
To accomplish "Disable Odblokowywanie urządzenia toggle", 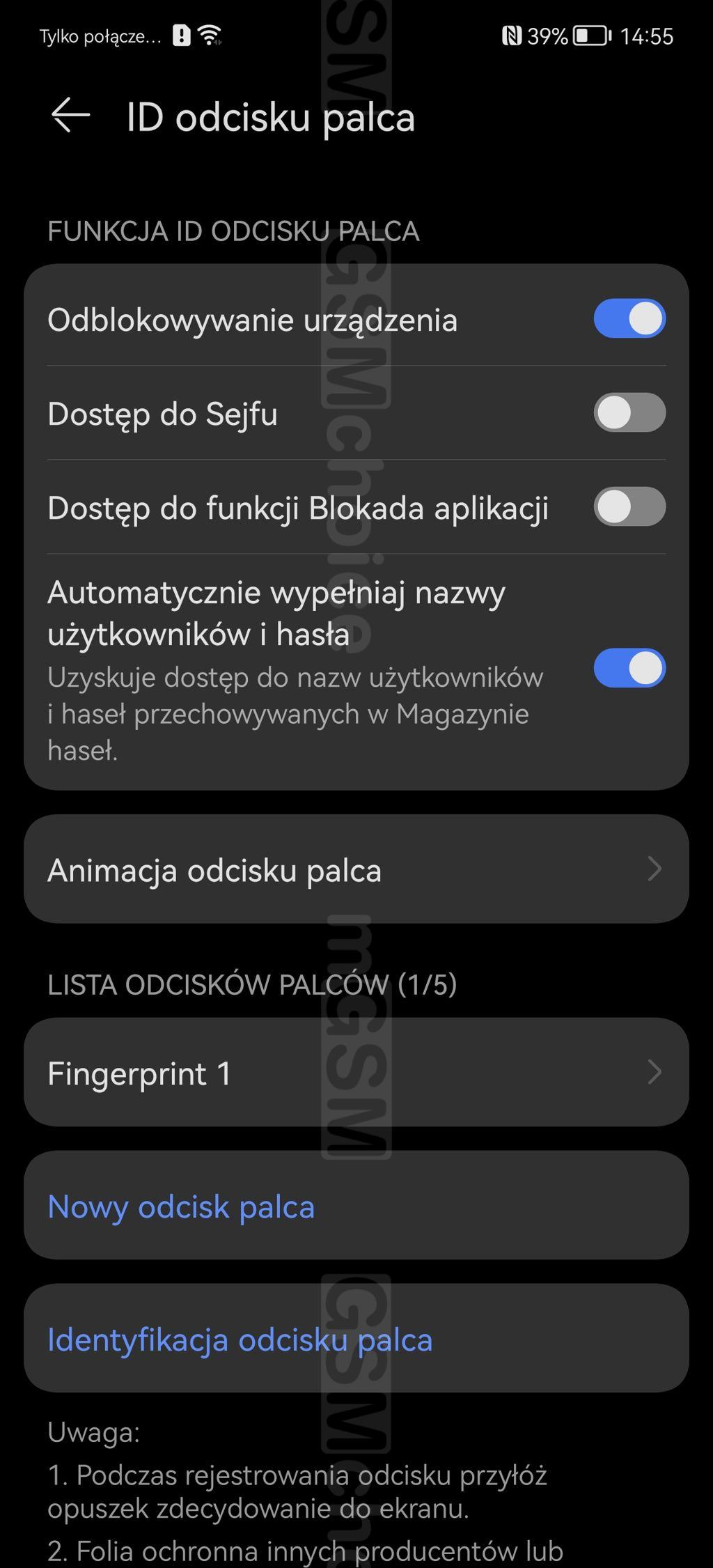I will [x=629, y=319].
